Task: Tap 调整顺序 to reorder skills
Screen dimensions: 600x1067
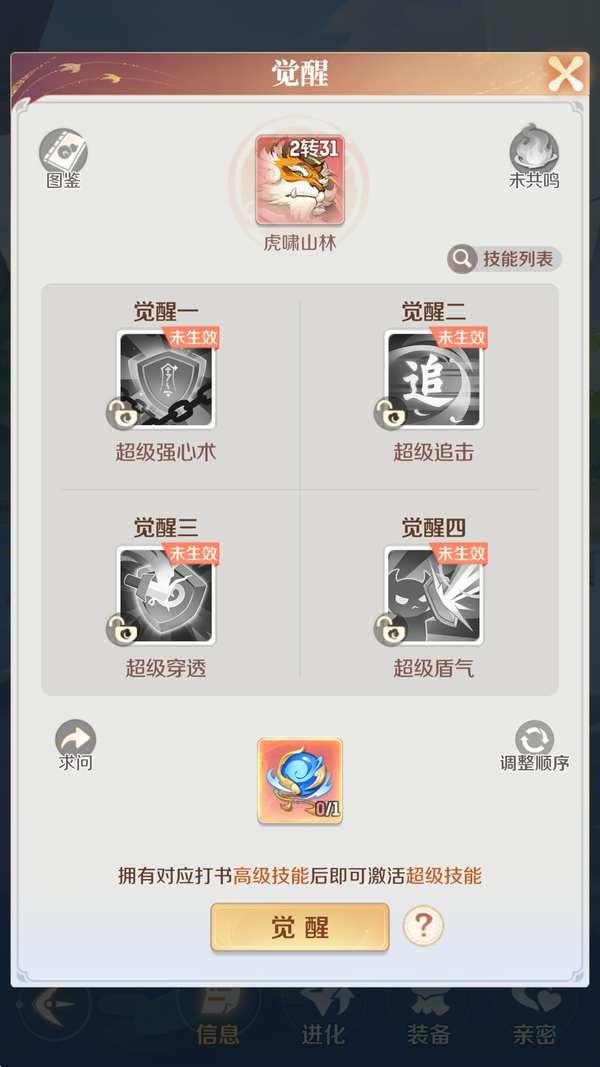Action: [x=534, y=741]
